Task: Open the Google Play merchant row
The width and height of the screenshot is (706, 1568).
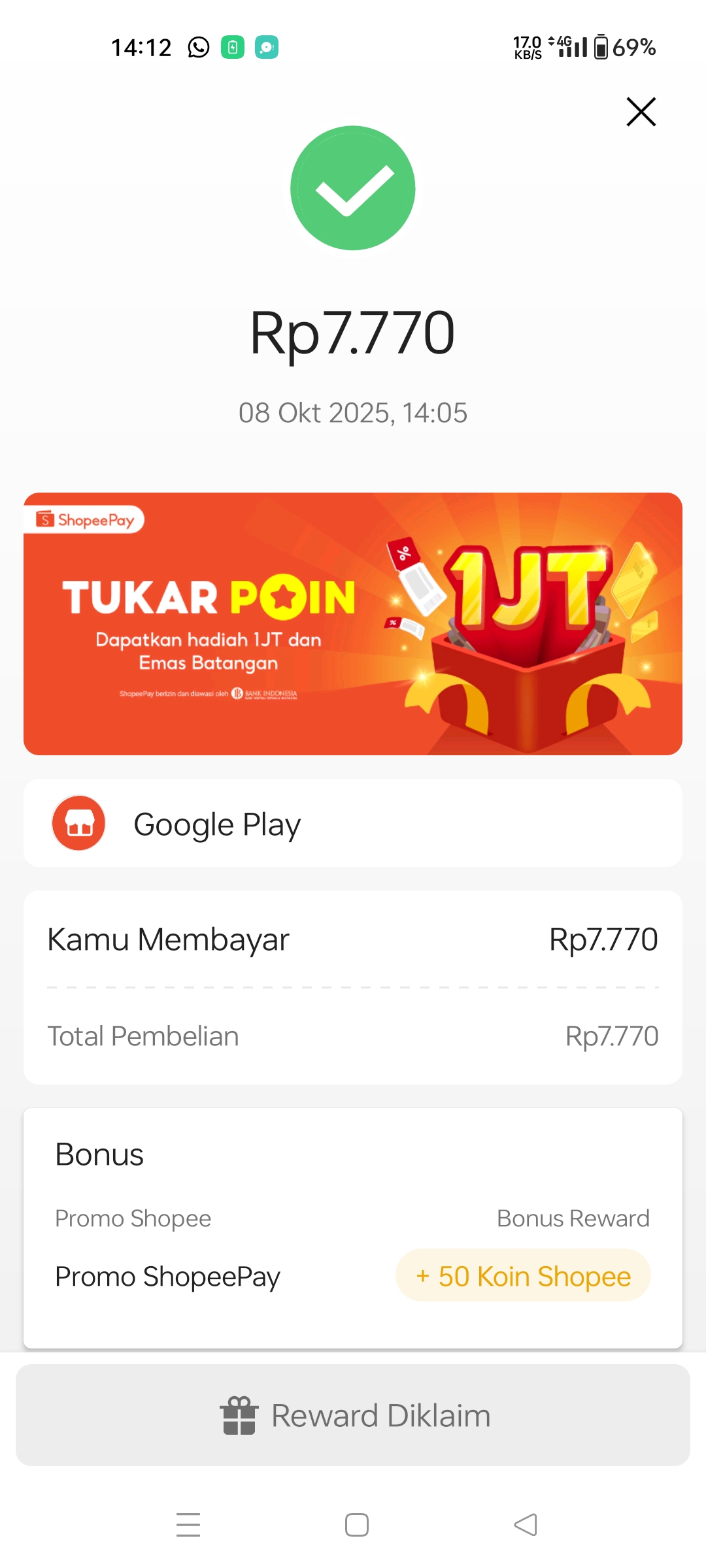Action: point(353,823)
